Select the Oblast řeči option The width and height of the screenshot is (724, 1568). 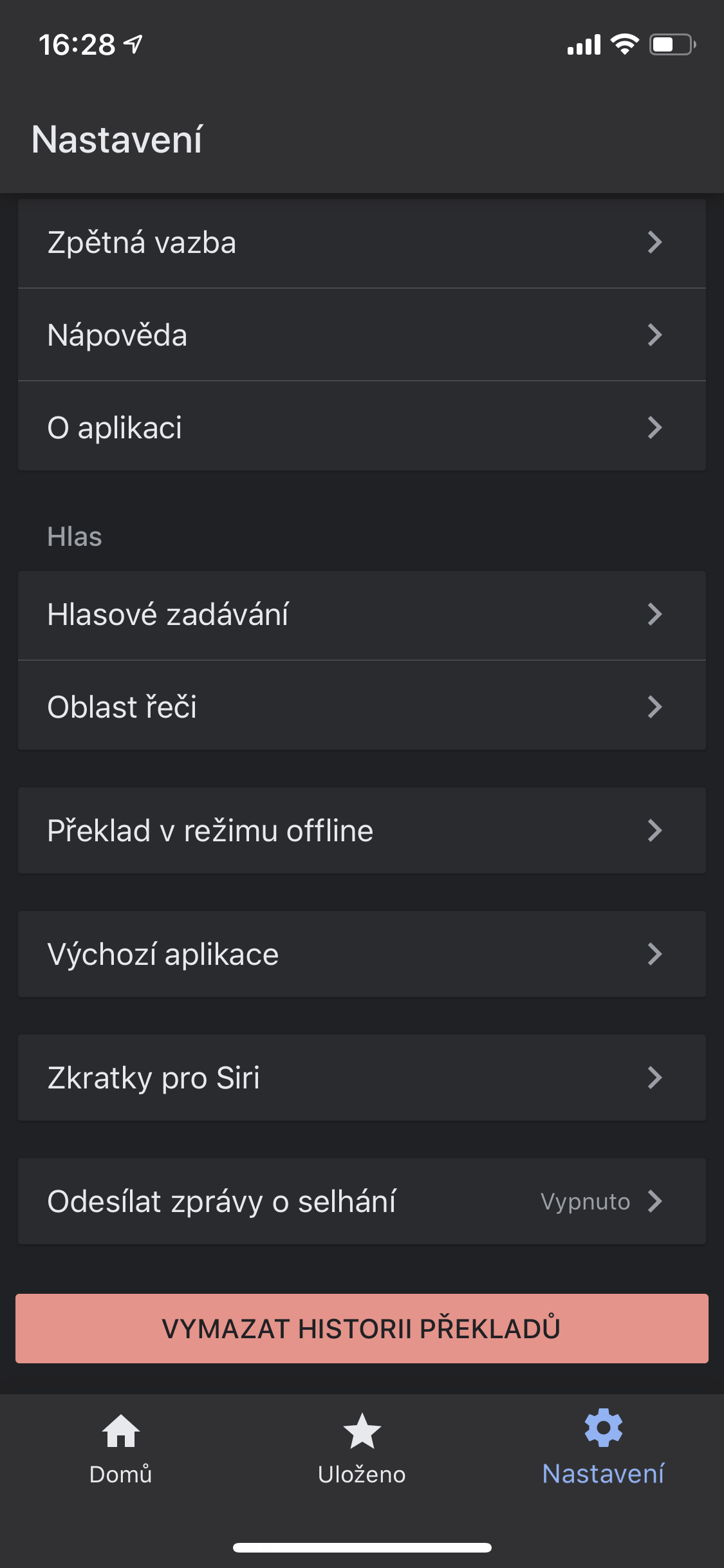coord(362,707)
